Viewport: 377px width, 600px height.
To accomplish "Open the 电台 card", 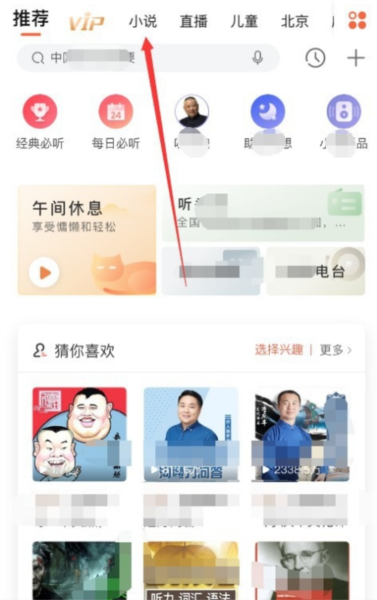I will 316,271.
